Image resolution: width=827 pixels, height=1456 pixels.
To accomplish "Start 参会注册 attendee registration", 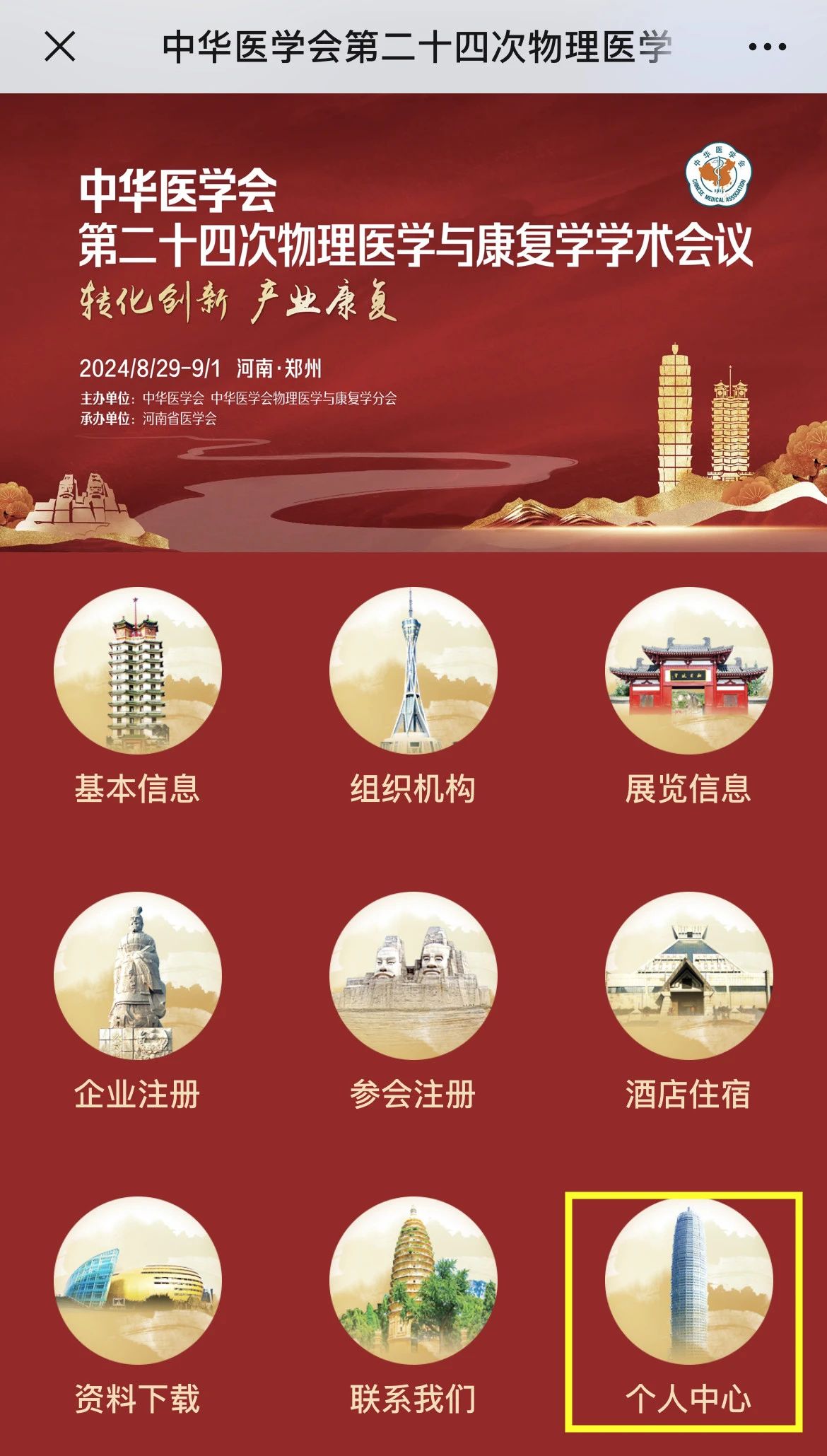I will [413, 1003].
